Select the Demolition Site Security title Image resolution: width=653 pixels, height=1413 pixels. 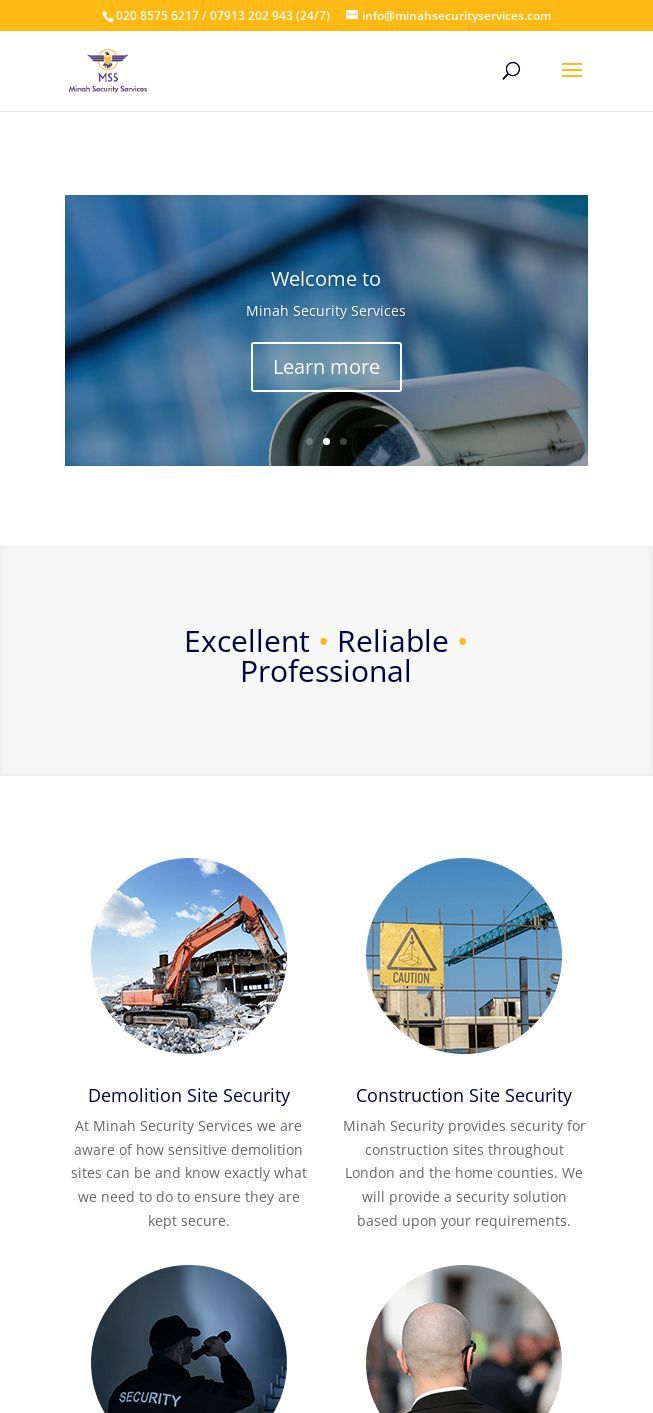tap(189, 1095)
